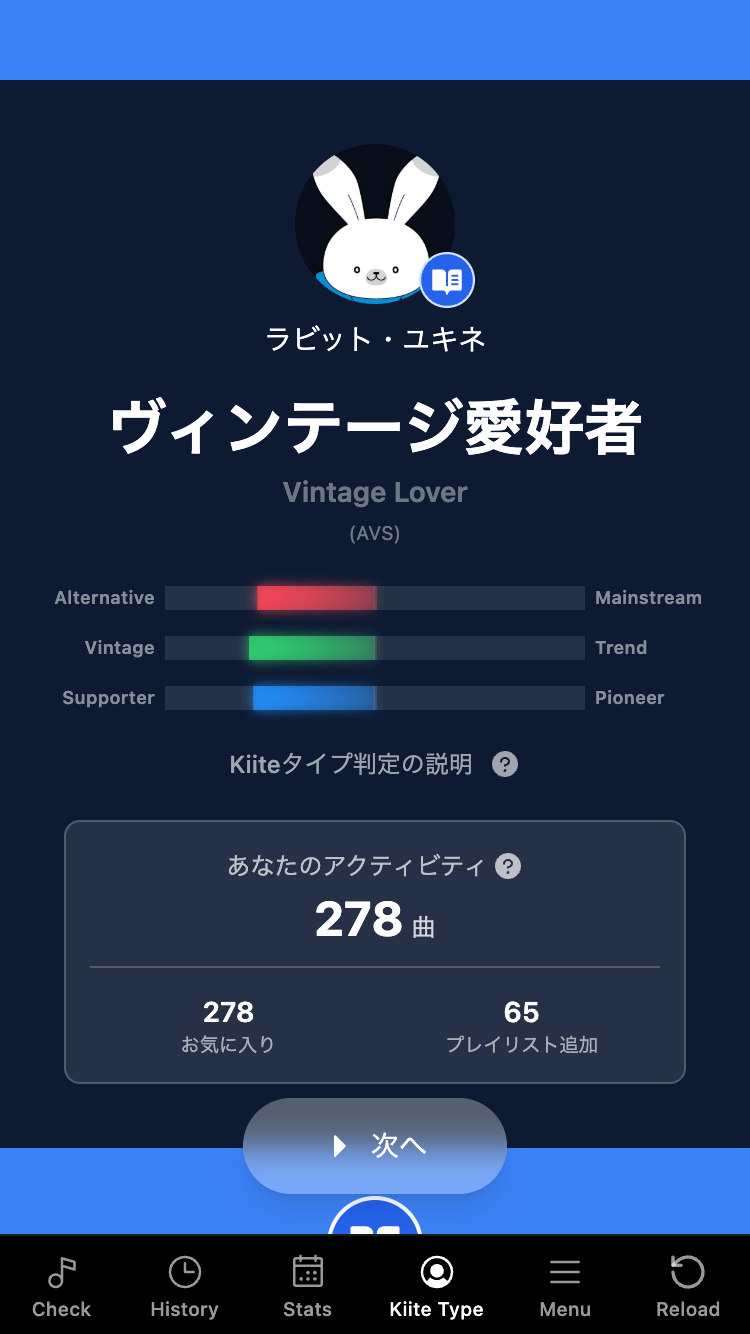Open the Menu tab

coord(565,1287)
